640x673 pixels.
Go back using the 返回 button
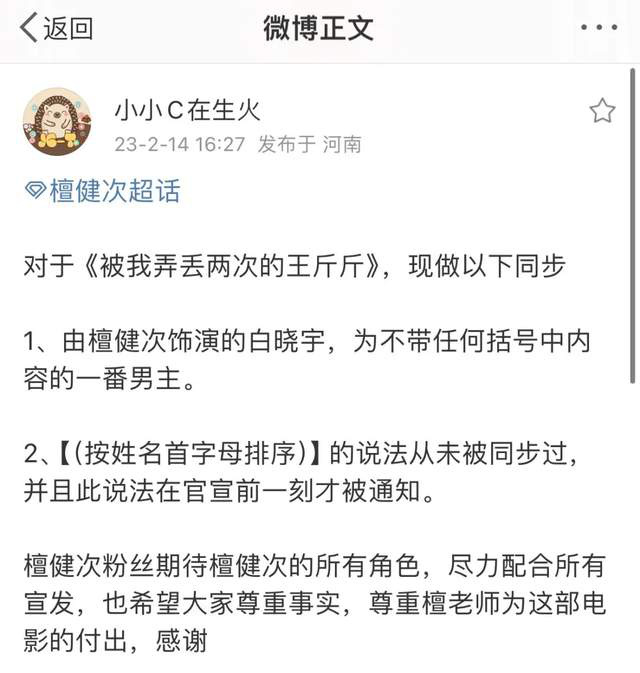pos(56,28)
